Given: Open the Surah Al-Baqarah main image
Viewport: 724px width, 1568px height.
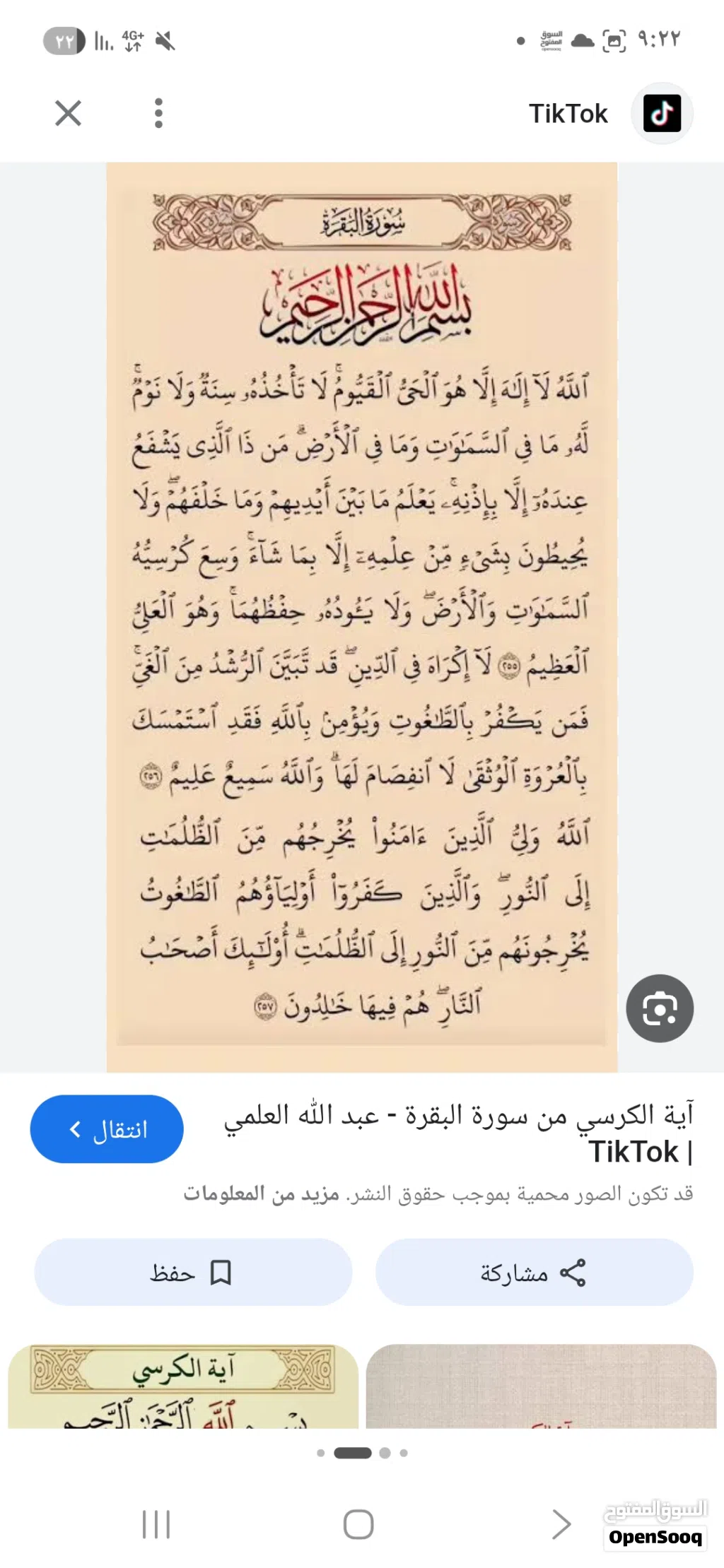Looking at the screenshot, I should pos(362,617).
